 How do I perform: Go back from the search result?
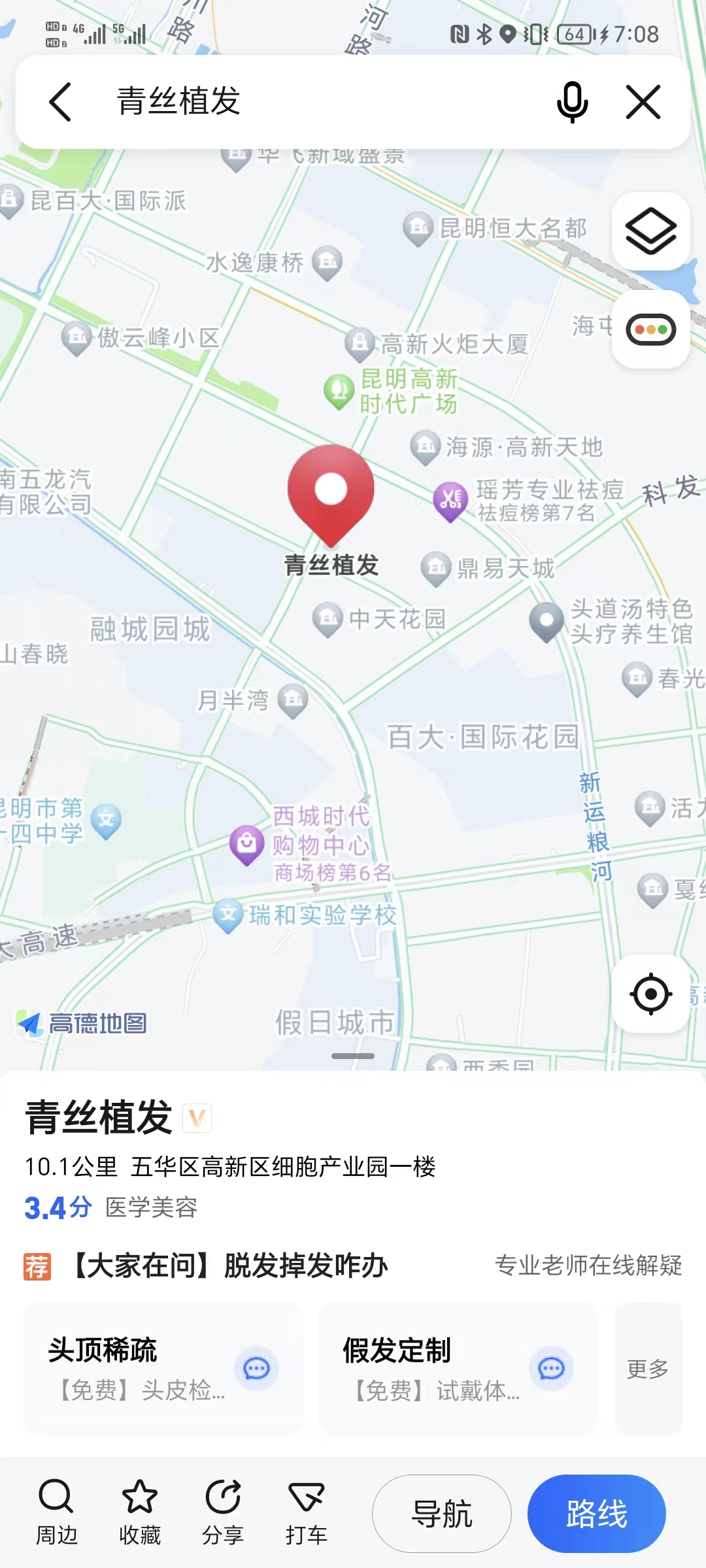tap(60, 102)
